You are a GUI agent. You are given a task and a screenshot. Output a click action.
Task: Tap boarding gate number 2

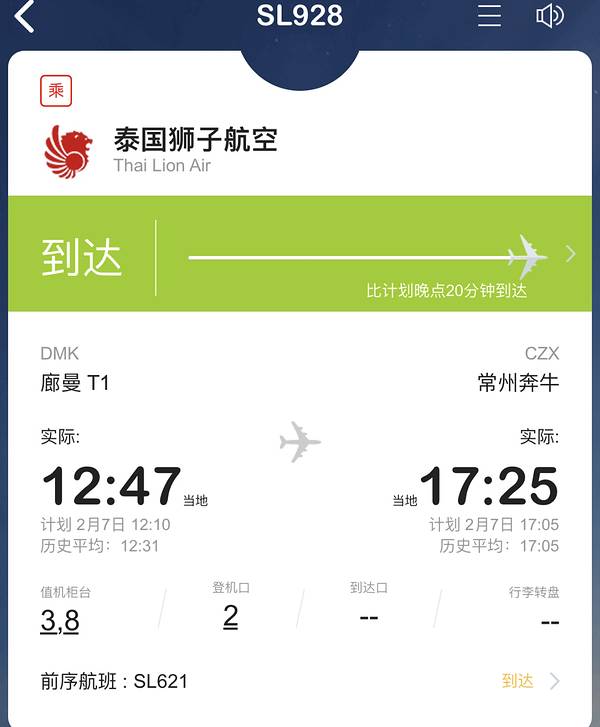coord(231,616)
